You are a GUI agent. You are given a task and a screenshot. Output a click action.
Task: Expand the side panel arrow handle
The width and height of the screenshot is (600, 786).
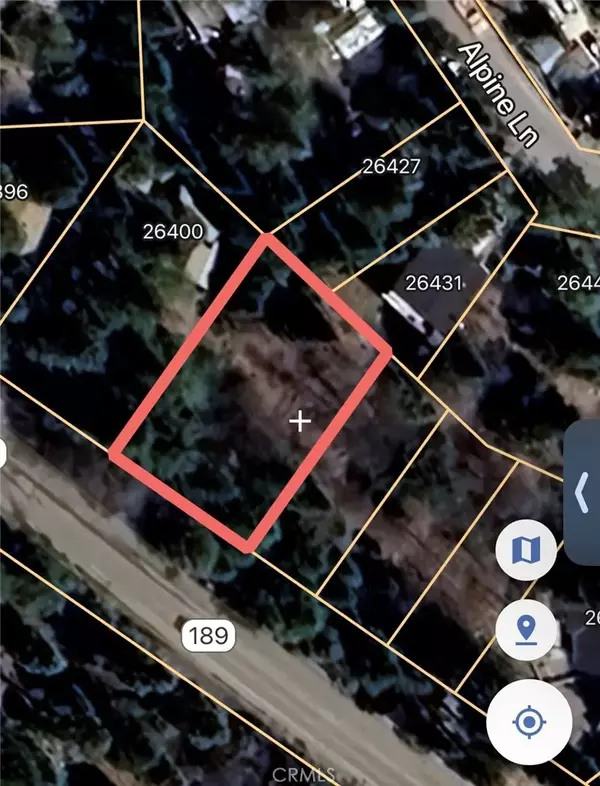coord(582,491)
